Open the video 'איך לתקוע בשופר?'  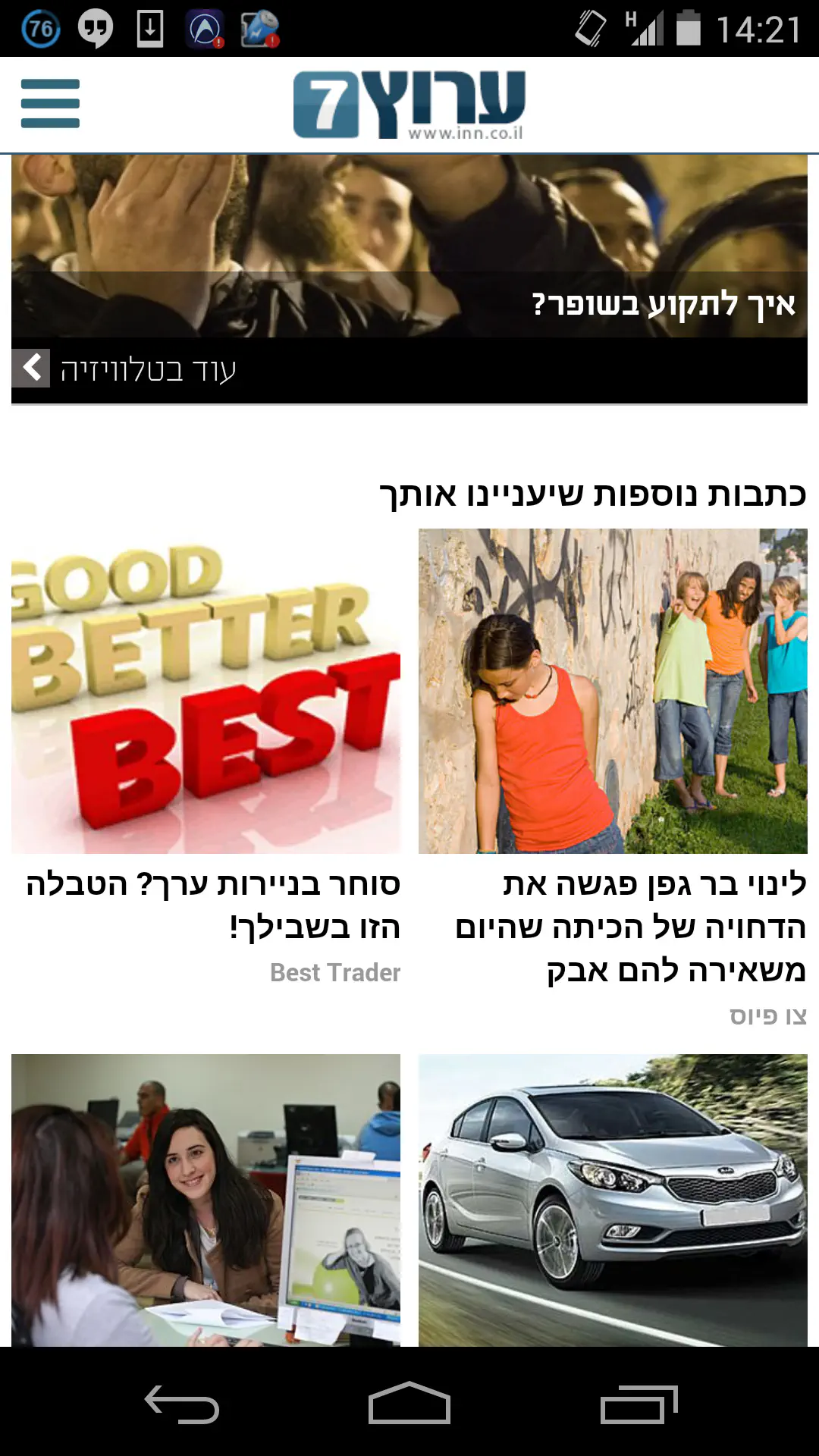click(409, 250)
